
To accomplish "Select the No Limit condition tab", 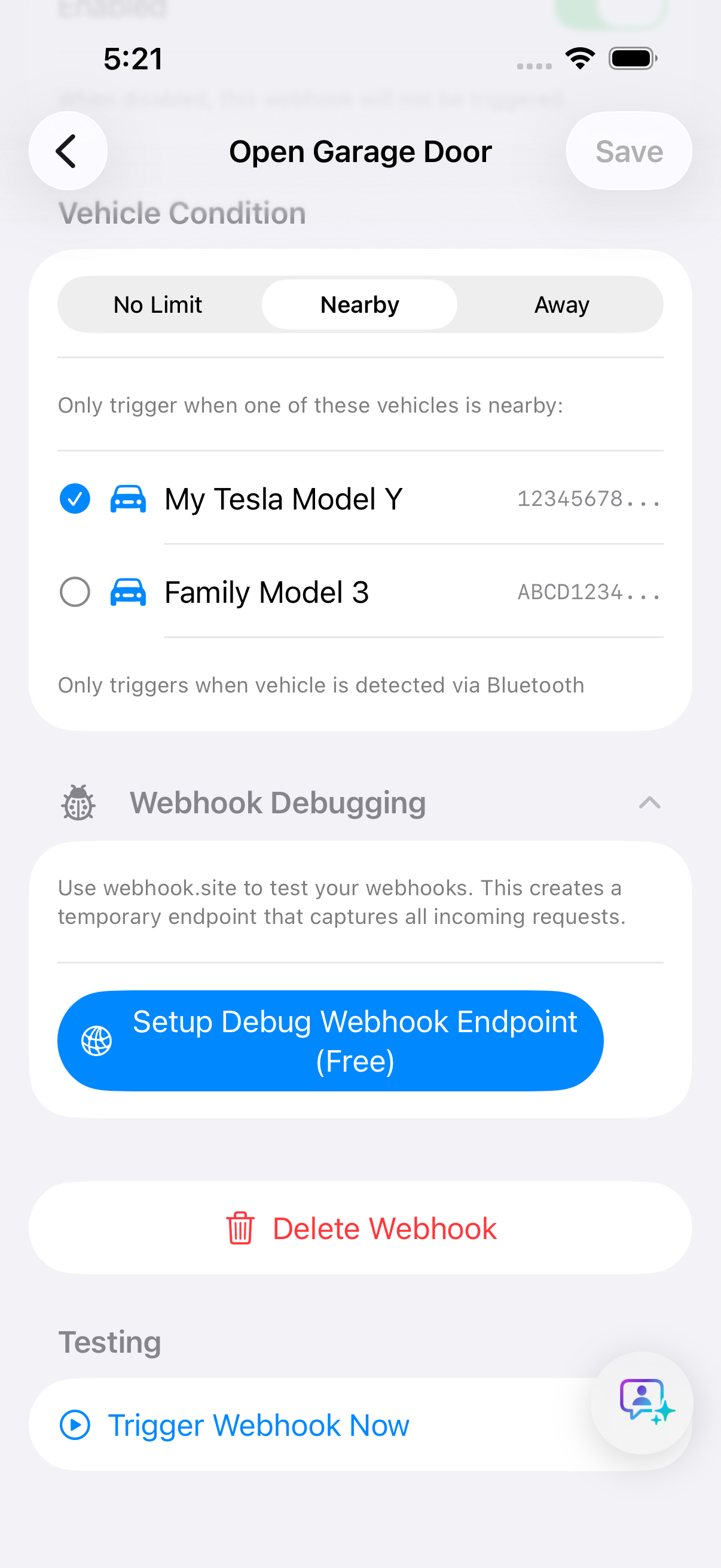I will [x=158, y=304].
